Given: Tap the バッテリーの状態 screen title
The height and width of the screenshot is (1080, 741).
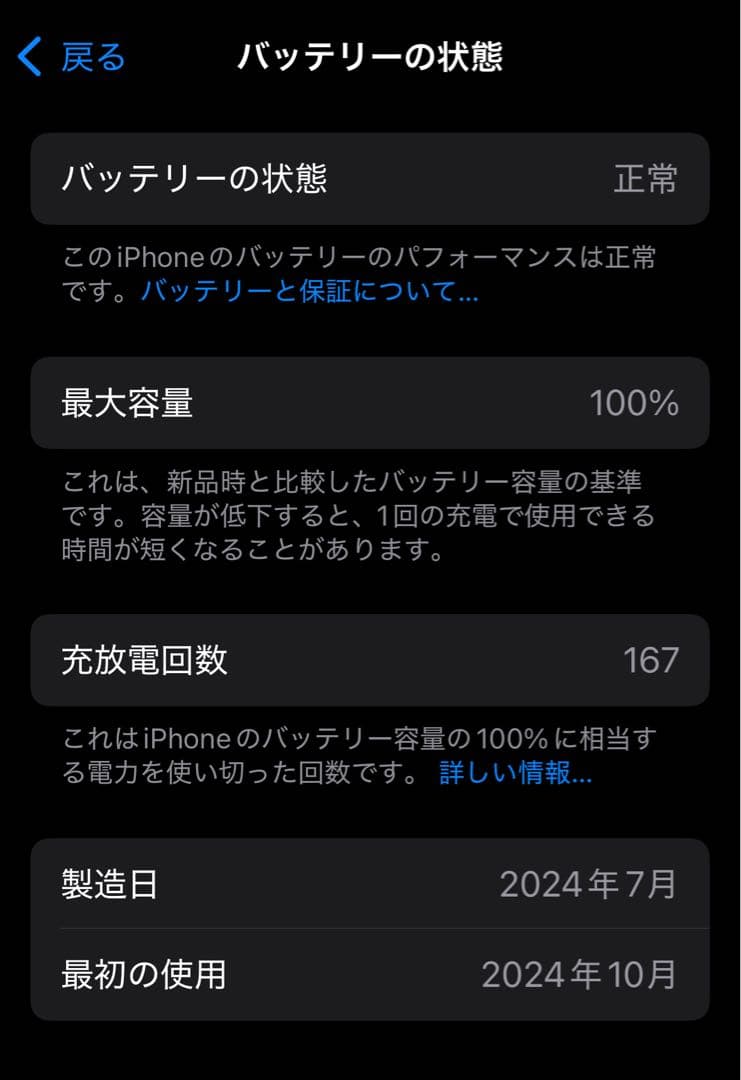Looking at the screenshot, I should (x=370, y=57).
